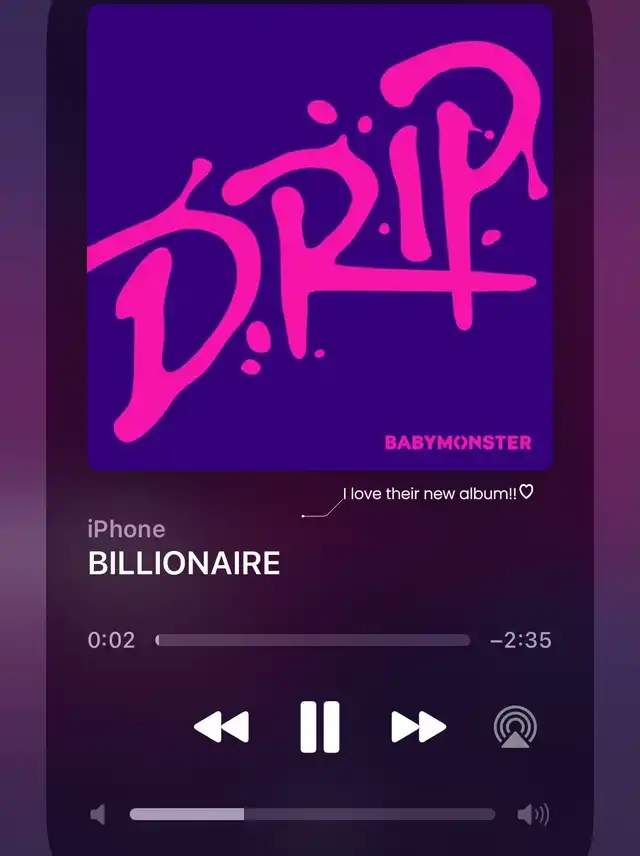Tap the volume slider
The width and height of the screenshot is (640, 856).
point(312,815)
